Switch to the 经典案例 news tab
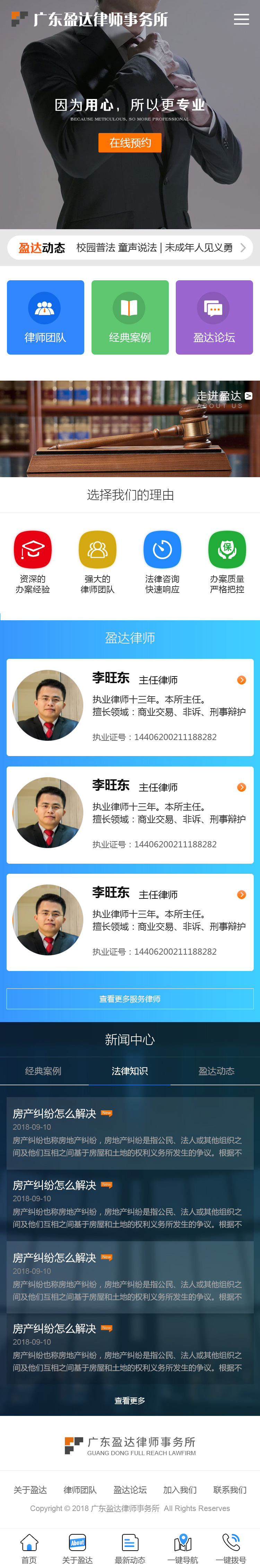The image size is (260, 1568). pos(43,1071)
